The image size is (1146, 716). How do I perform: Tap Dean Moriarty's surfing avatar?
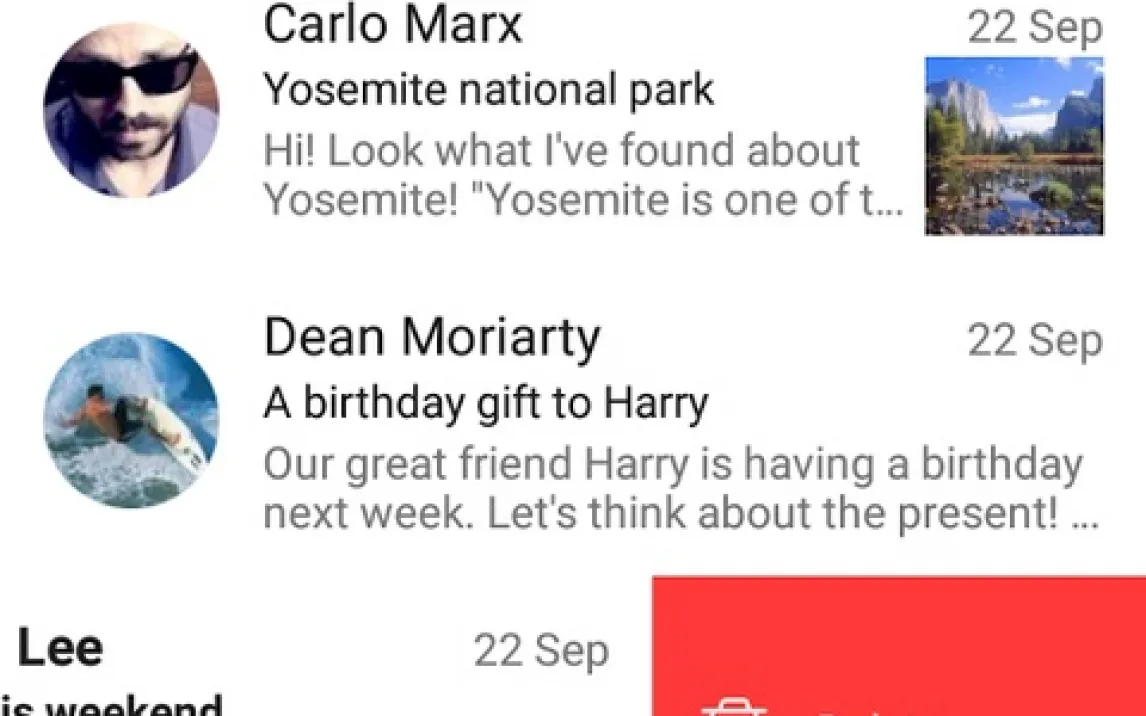point(131,421)
